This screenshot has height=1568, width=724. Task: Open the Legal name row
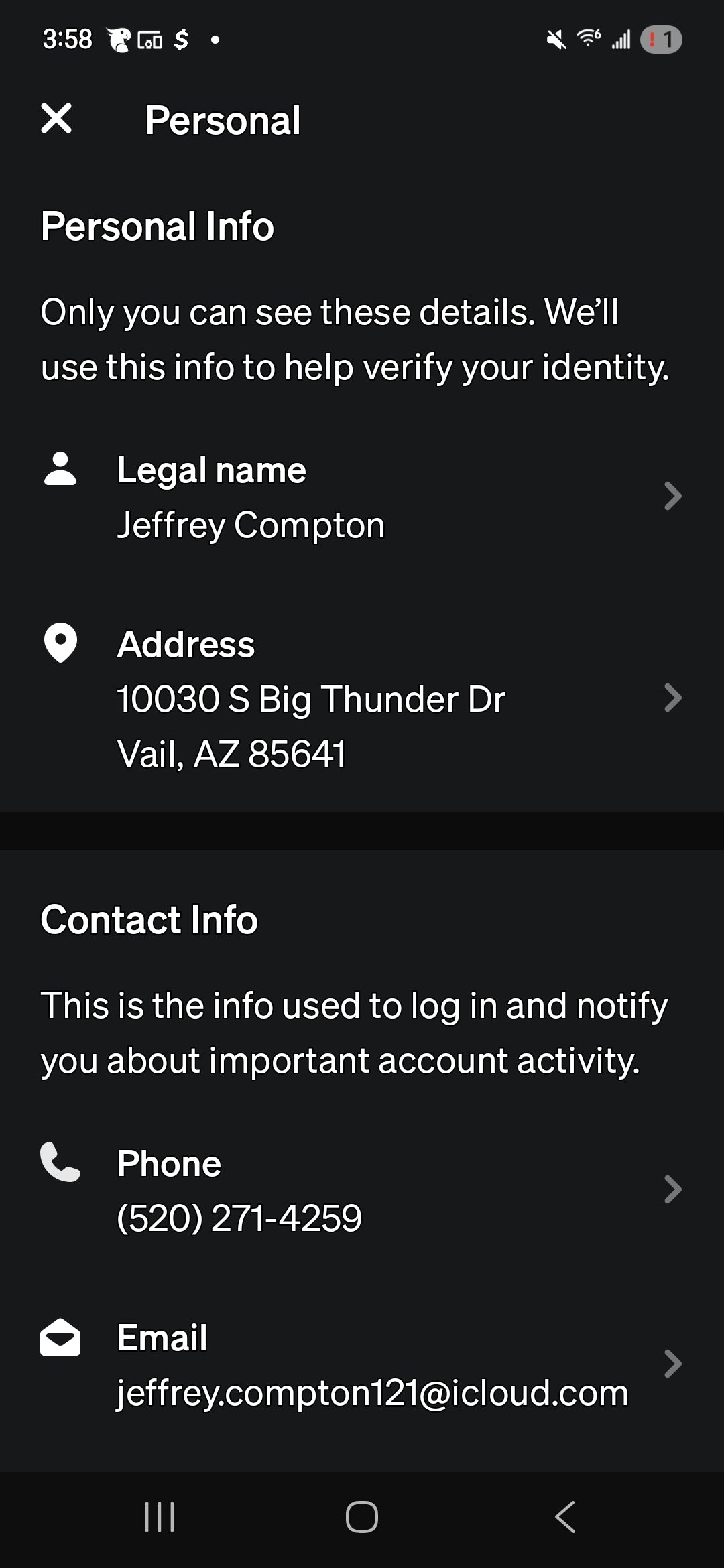[x=362, y=497]
